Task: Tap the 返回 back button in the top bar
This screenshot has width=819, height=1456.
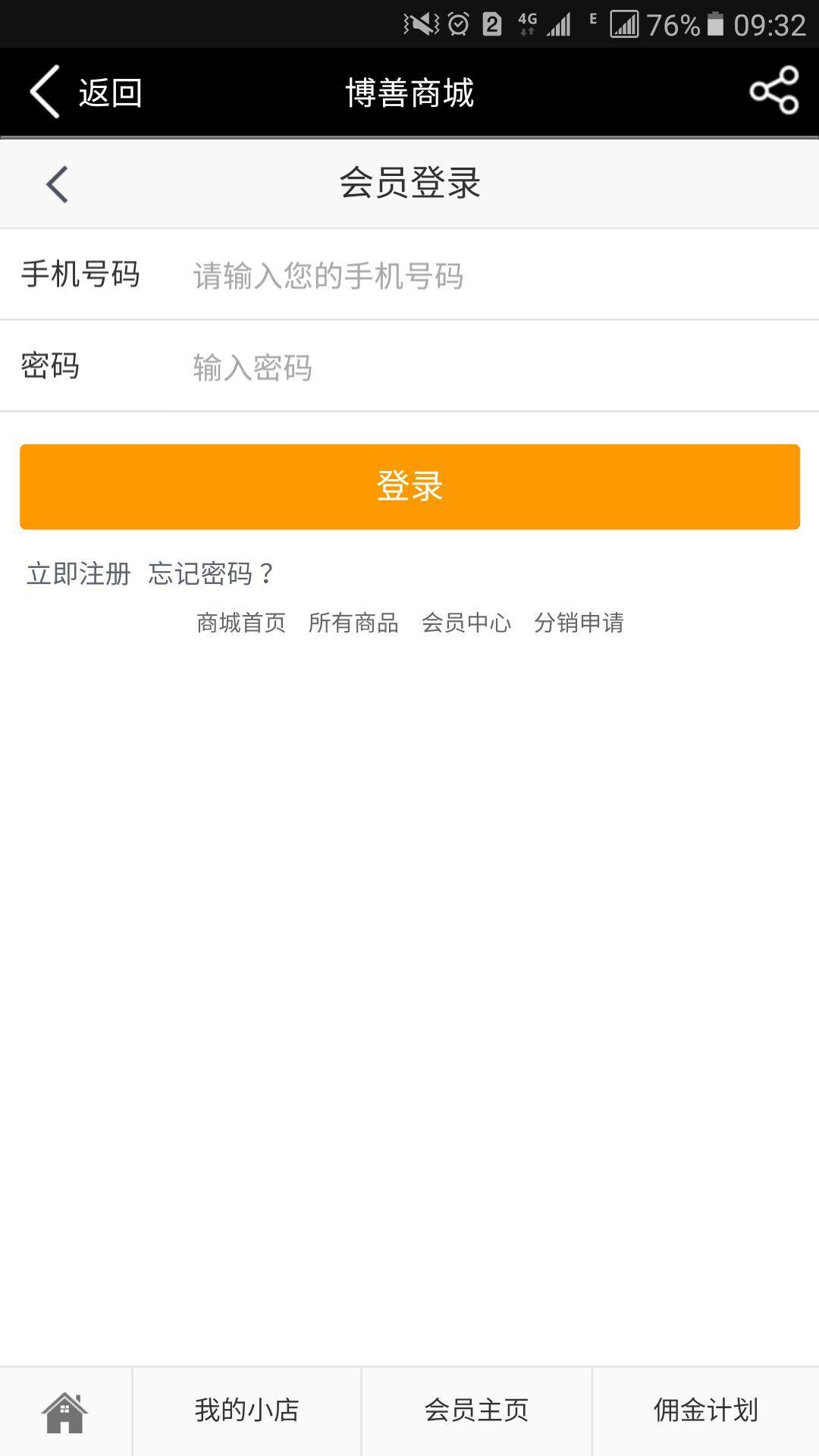Action: (86, 93)
